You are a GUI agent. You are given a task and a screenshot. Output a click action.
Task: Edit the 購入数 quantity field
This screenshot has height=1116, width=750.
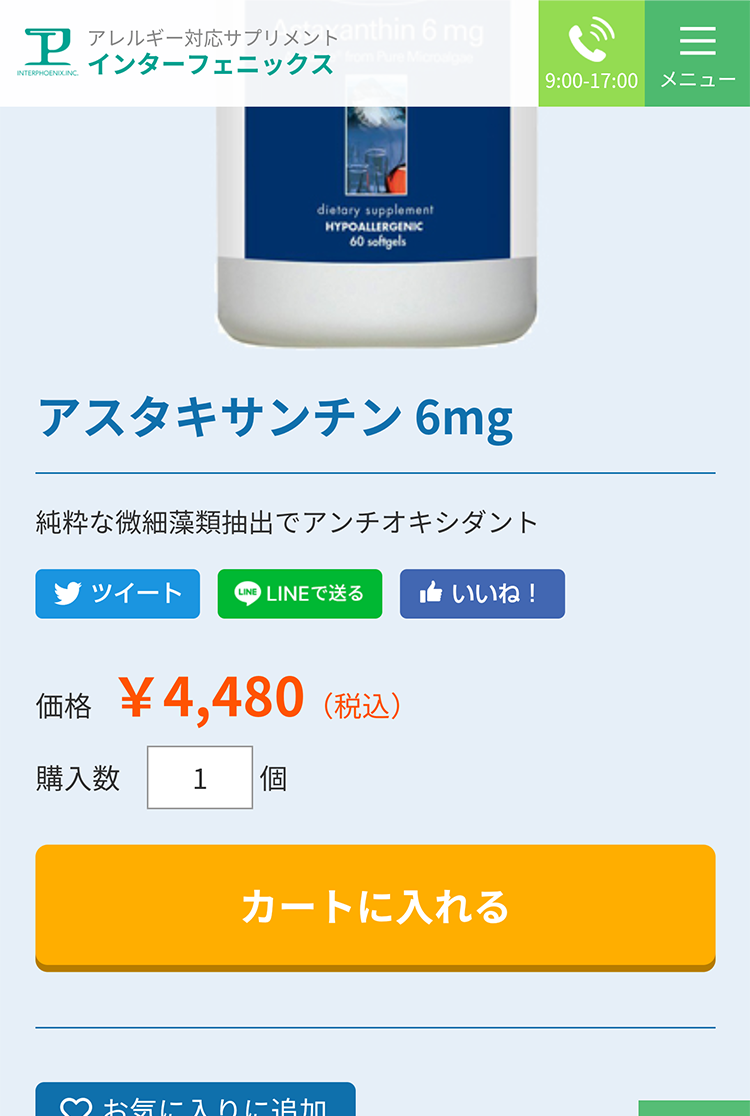click(x=200, y=778)
